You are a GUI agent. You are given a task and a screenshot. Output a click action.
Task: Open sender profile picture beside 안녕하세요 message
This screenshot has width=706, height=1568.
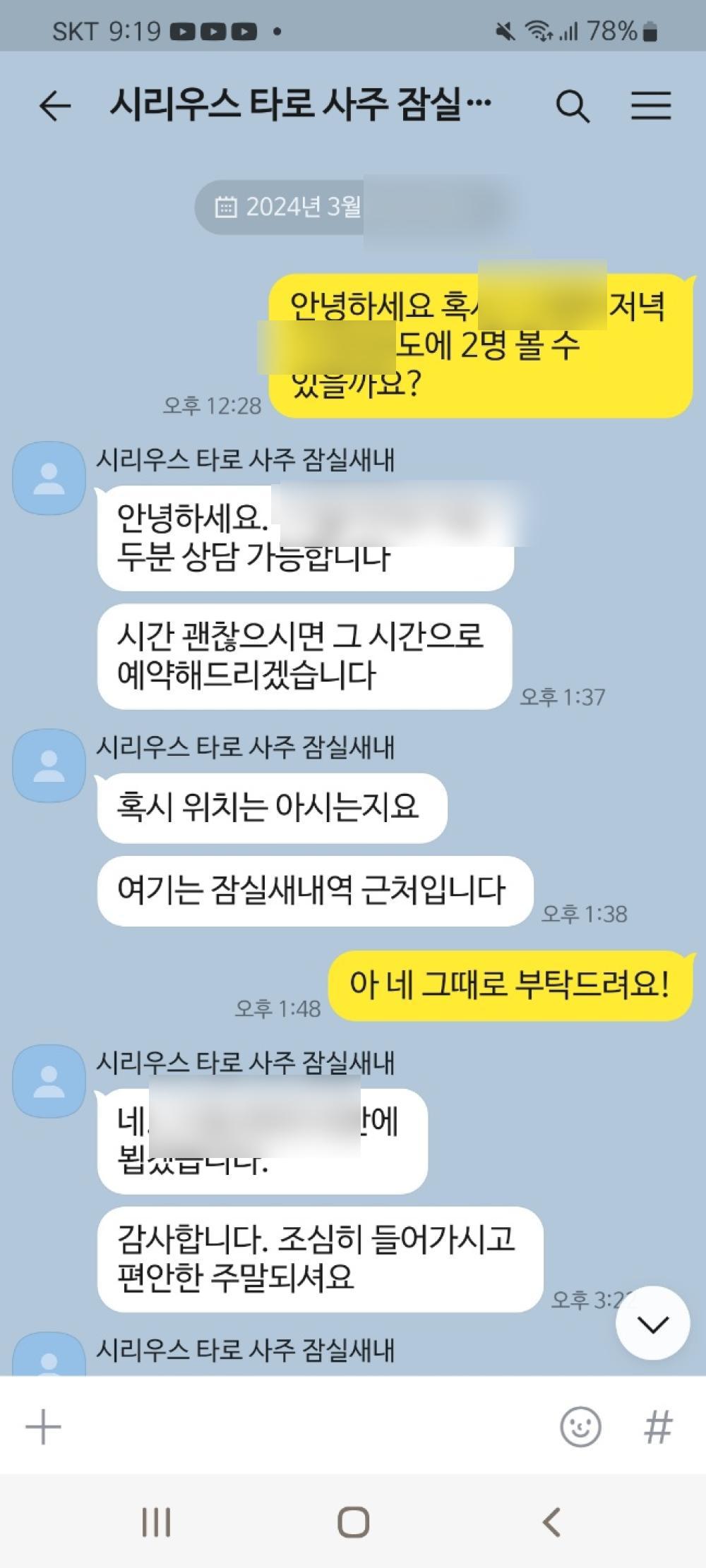click(49, 478)
